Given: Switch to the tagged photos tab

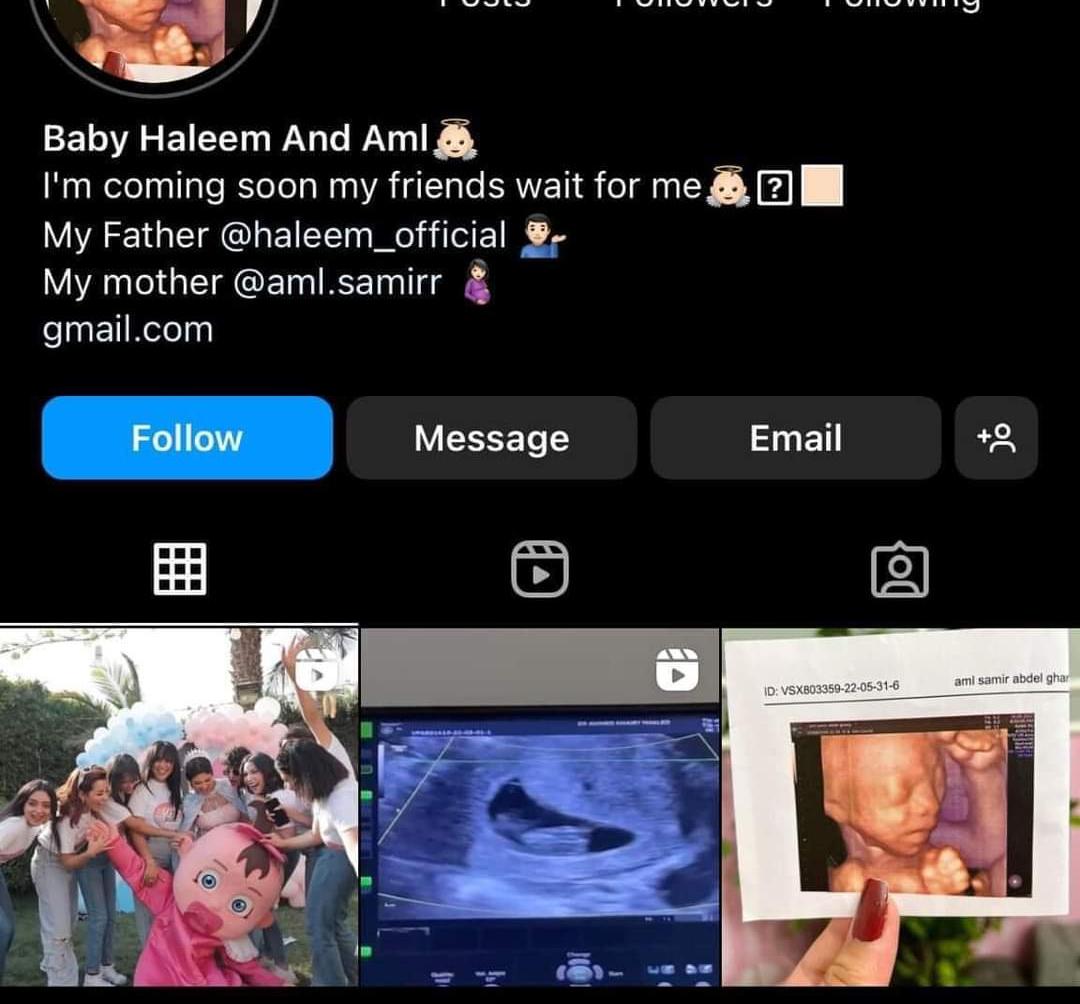Looking at the screenshot, I should [900, 570].
